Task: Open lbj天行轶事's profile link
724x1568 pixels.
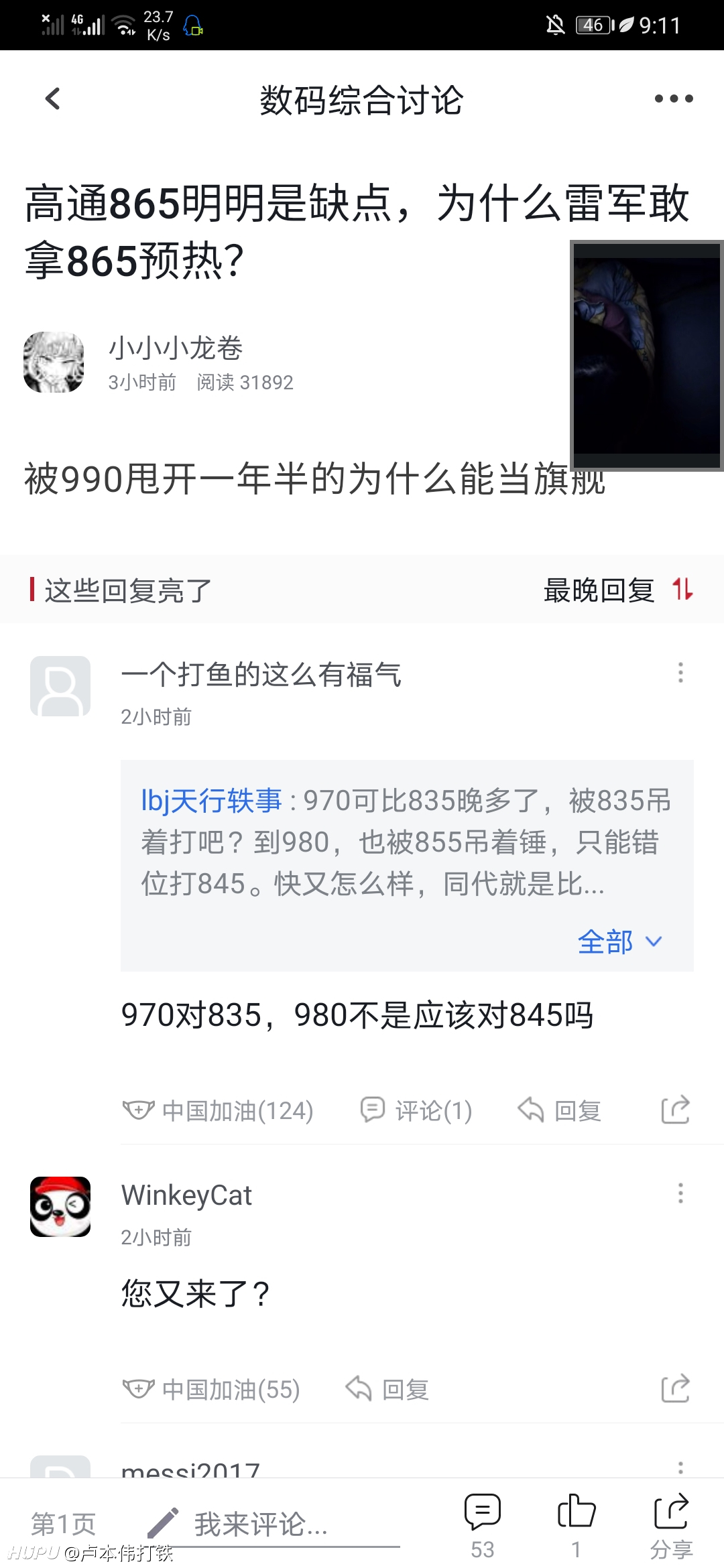Action: click(211, 801)
